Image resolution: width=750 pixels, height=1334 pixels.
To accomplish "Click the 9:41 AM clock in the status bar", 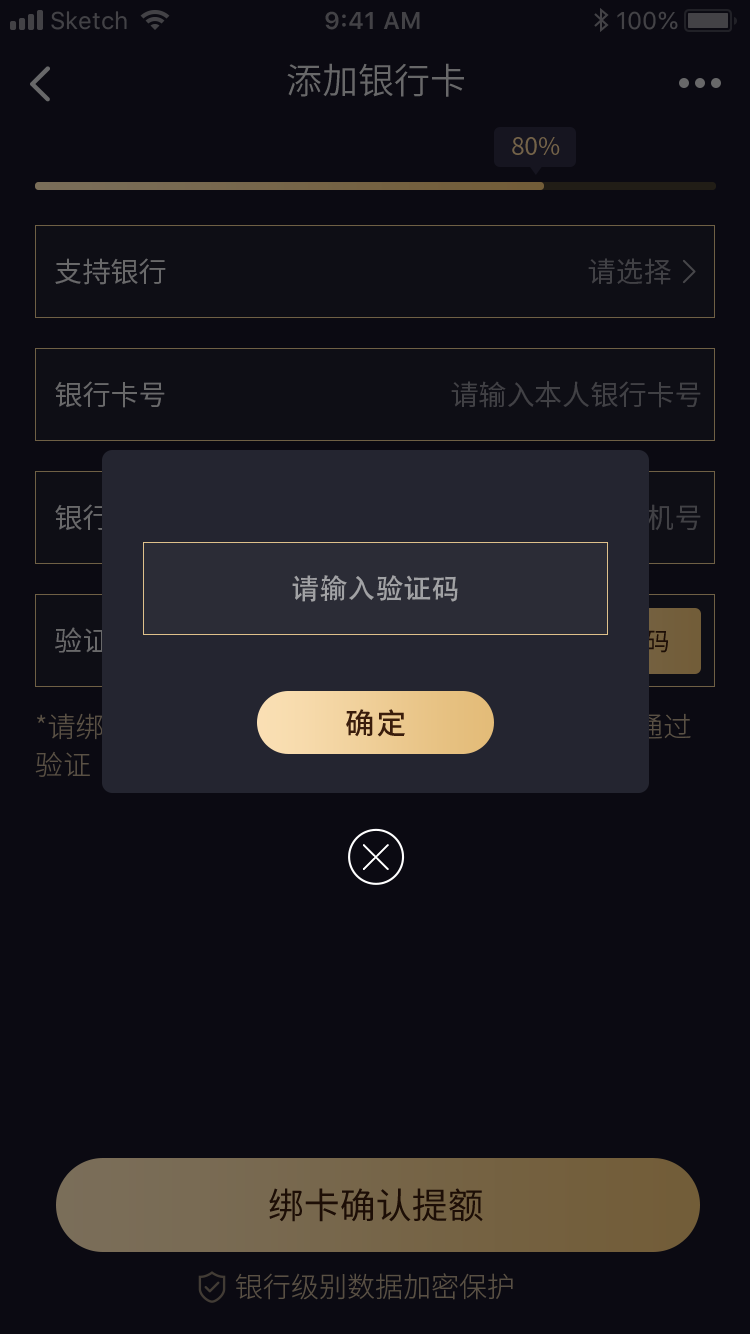I will pyautogui.click(x=375, y=19).
